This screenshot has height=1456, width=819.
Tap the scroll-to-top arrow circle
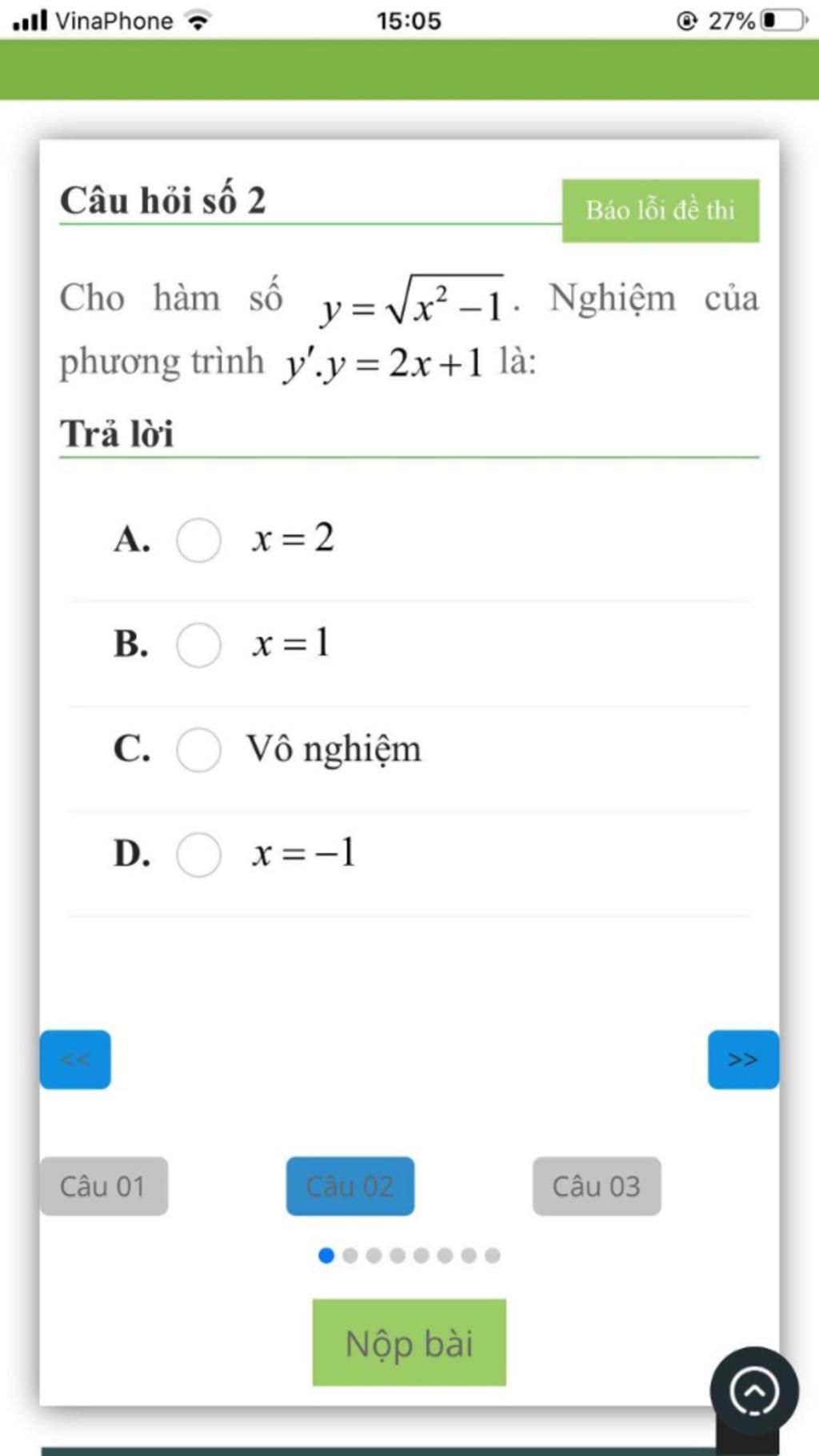[753, 1390]
